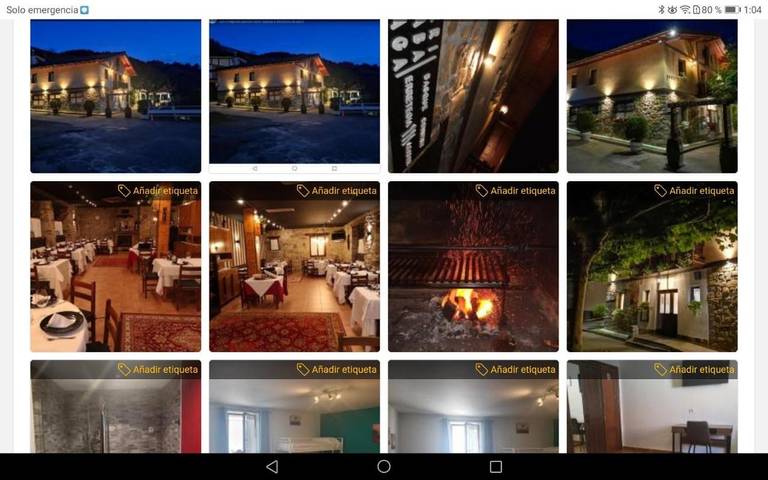Go back with system back button
Viewport: 768px width, 480px height.
pyautogui.click(x=272, y=467)
